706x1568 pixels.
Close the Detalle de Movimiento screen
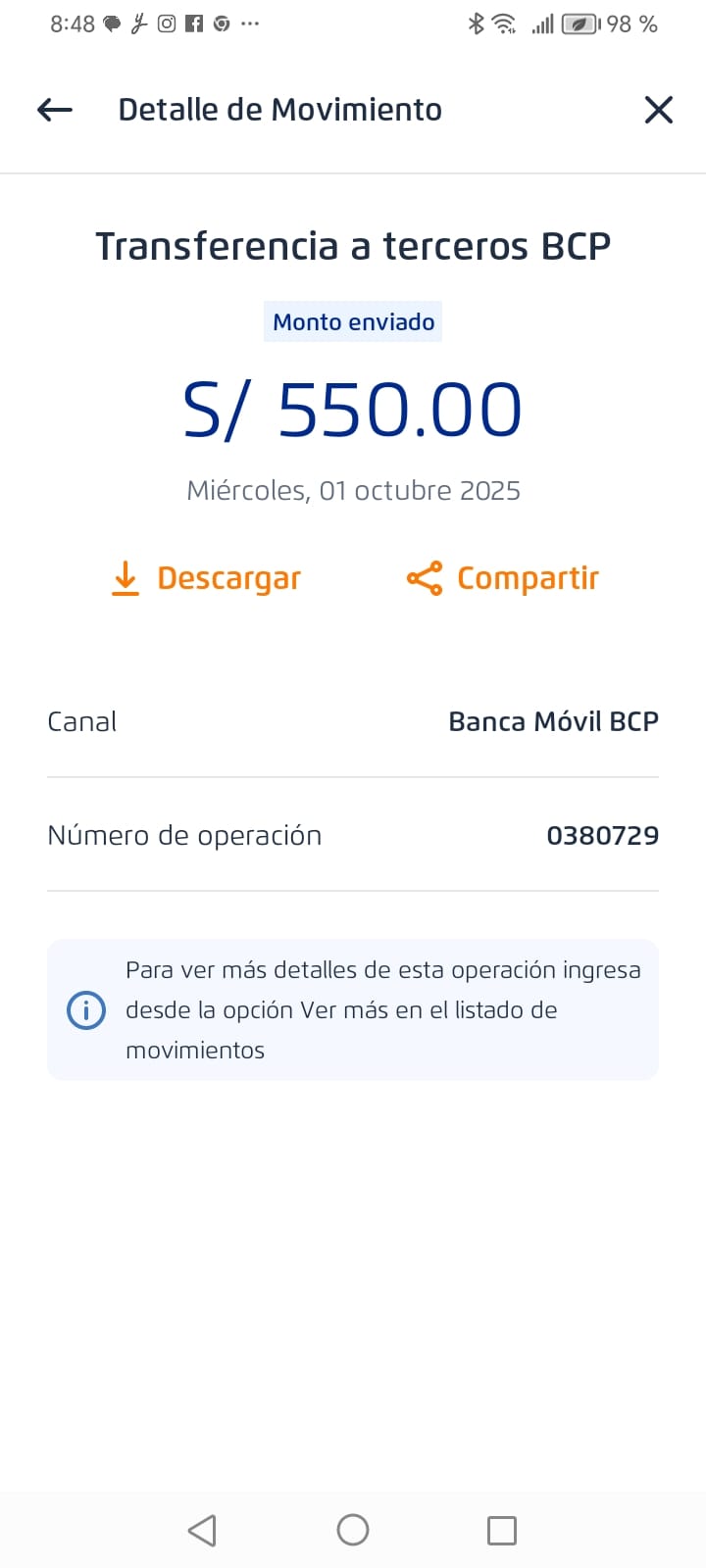point(659,110)
